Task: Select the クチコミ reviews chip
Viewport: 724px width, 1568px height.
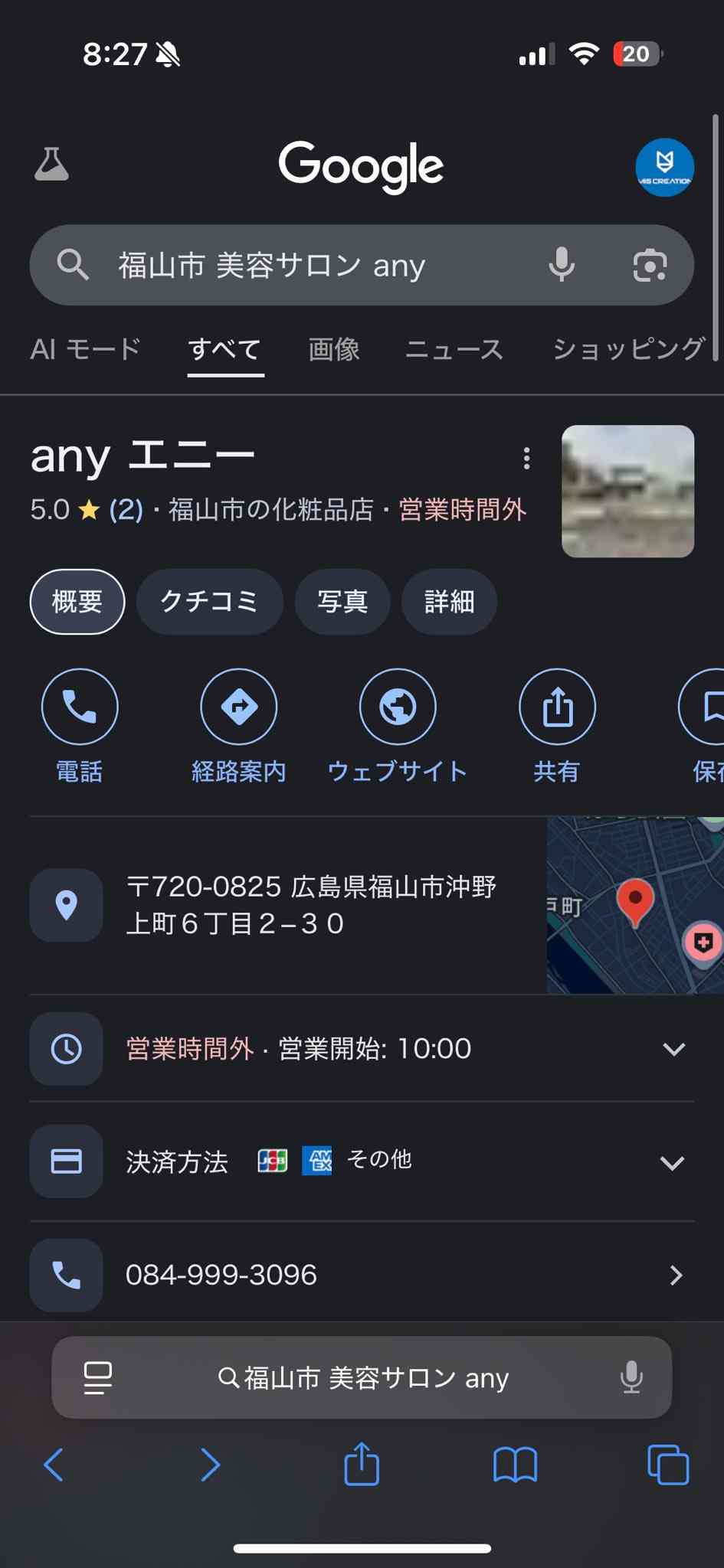Action: pyautogui.click(x=210, y=602)
